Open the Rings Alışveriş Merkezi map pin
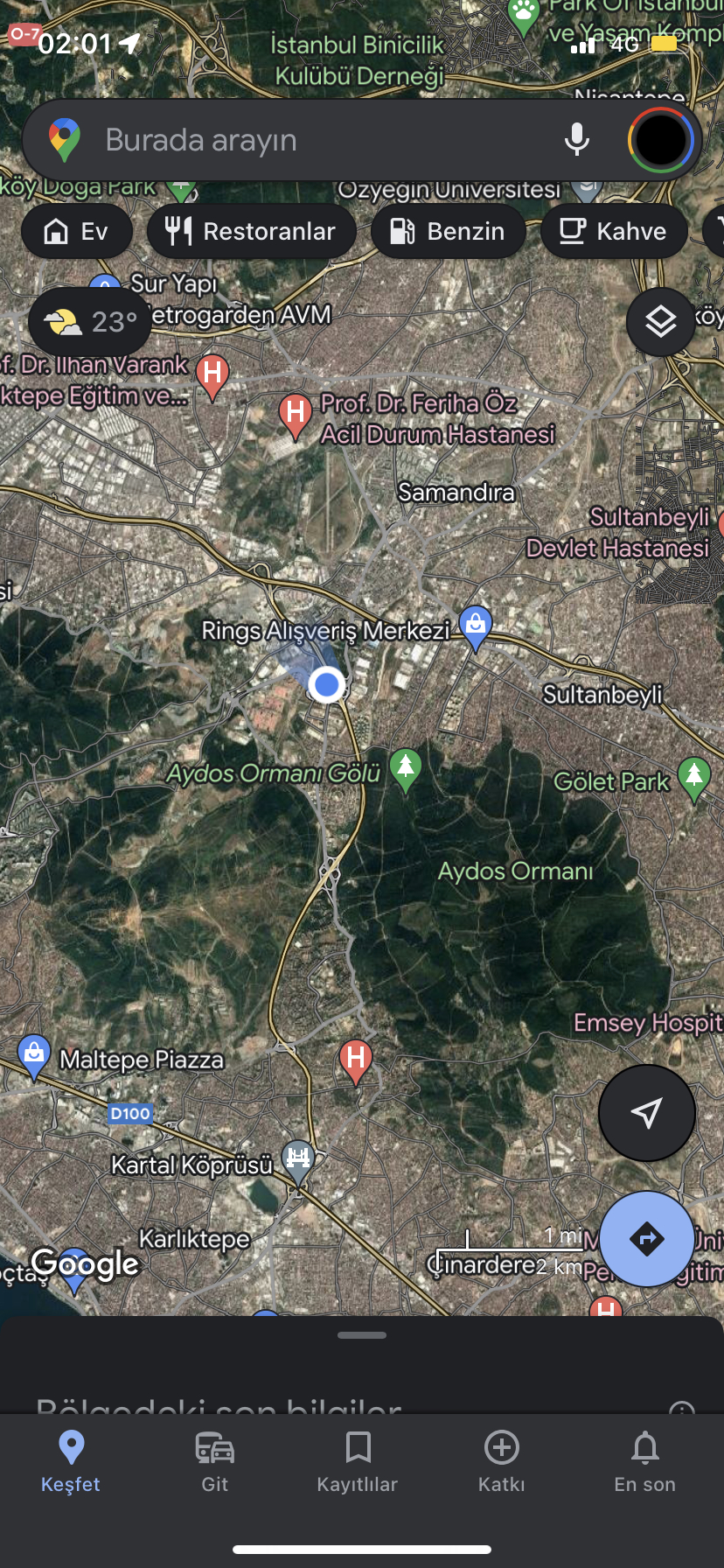The height and width of the screenshot is (1568, 724). click(476, 628)
